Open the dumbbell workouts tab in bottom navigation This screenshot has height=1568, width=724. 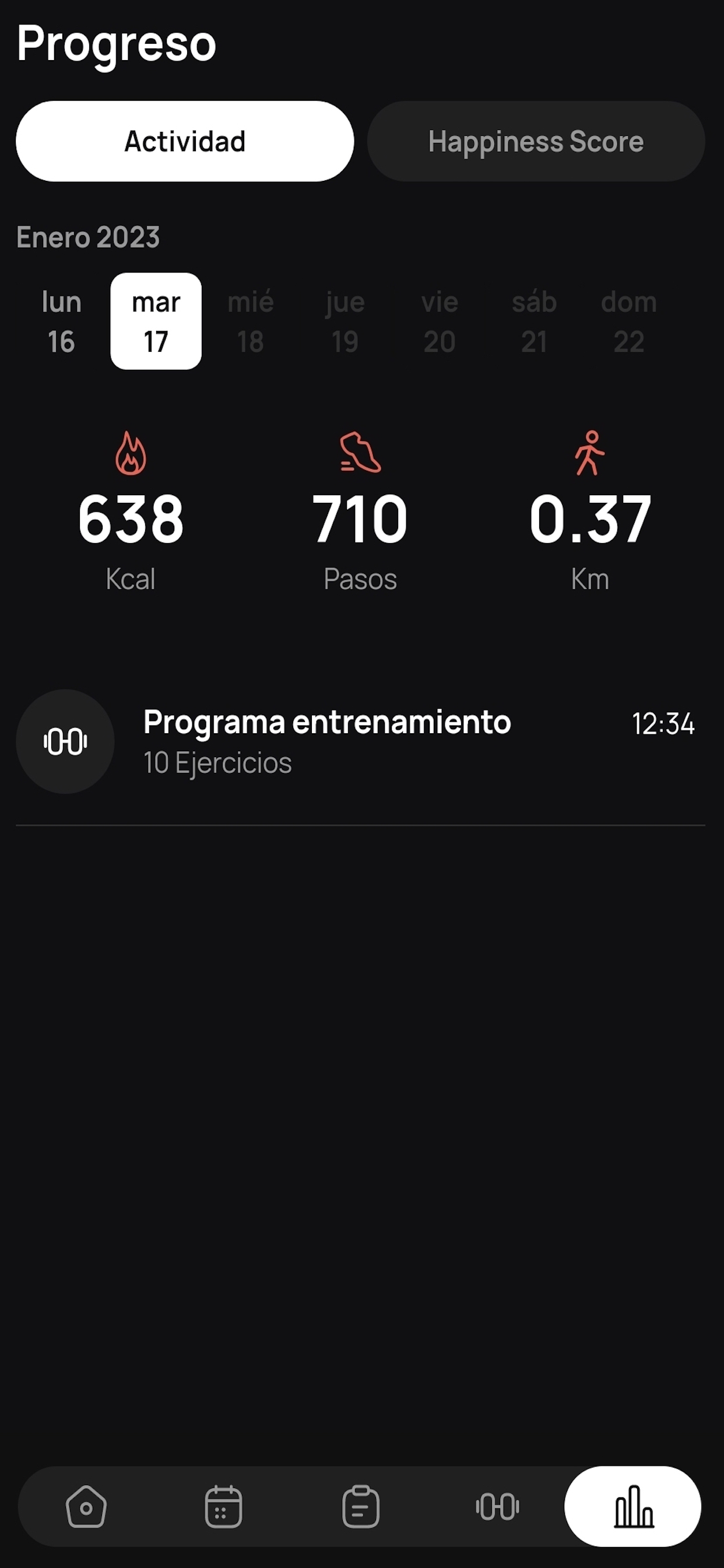pyautogui.click(x=498, y=1507)
